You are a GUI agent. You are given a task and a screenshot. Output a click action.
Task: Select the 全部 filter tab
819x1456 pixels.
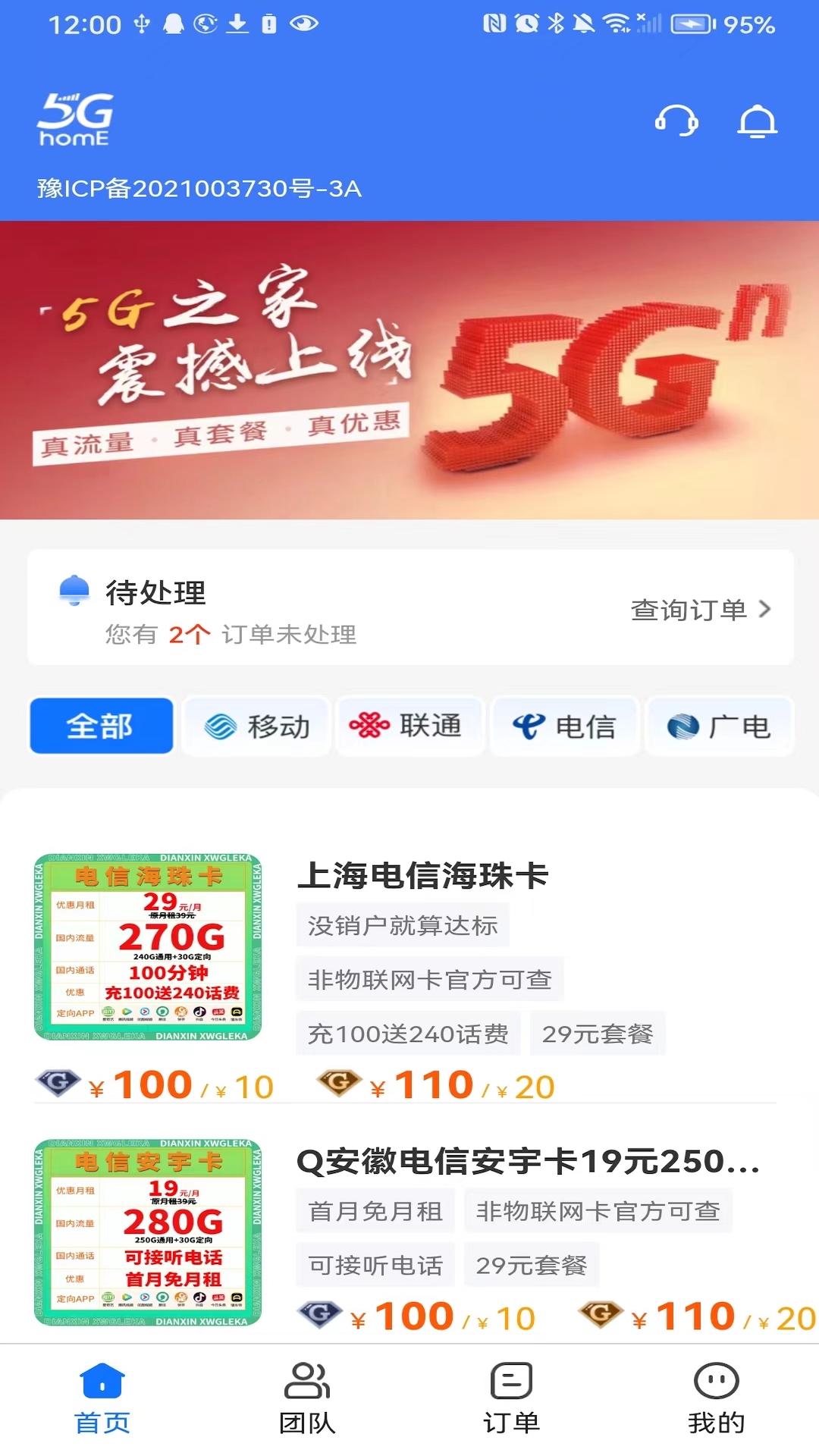coord(101,726)
